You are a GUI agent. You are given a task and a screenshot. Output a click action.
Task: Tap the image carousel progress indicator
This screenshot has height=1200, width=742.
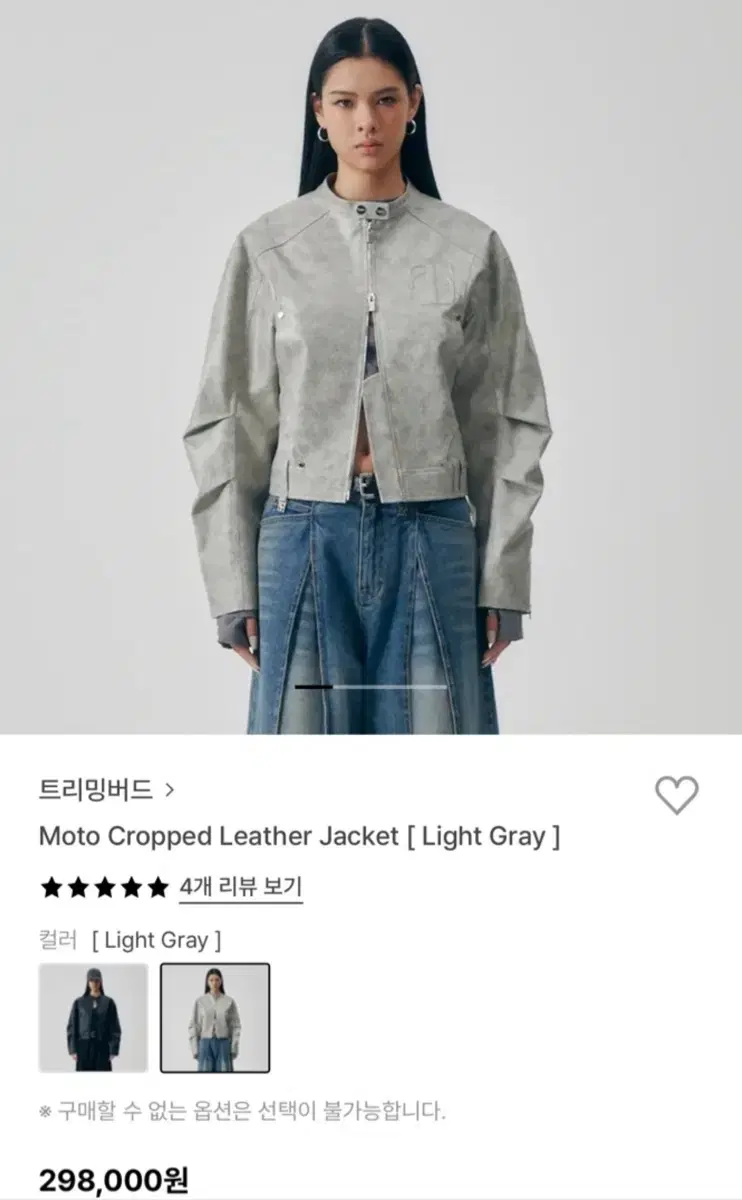(371, 685)
